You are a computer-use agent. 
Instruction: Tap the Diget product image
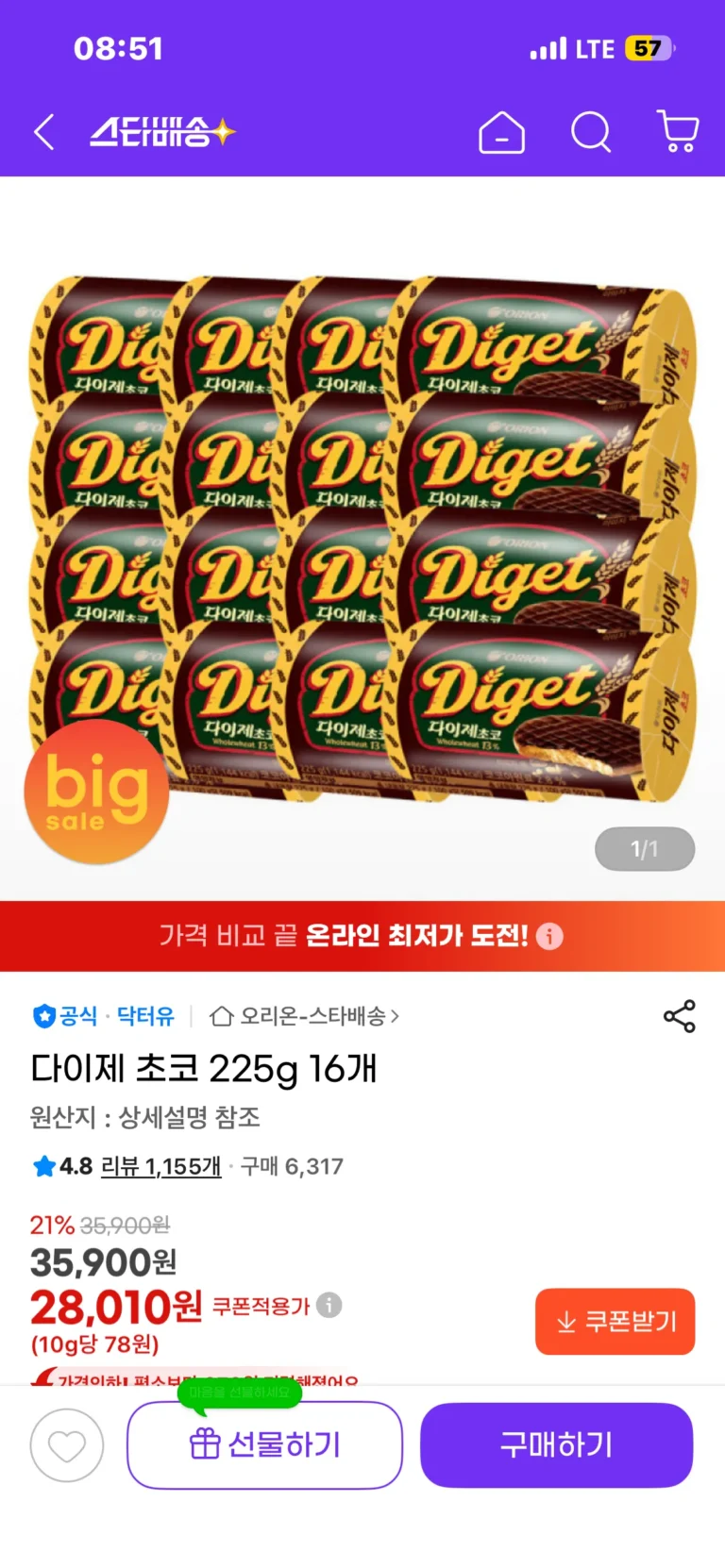click(362, 538)
